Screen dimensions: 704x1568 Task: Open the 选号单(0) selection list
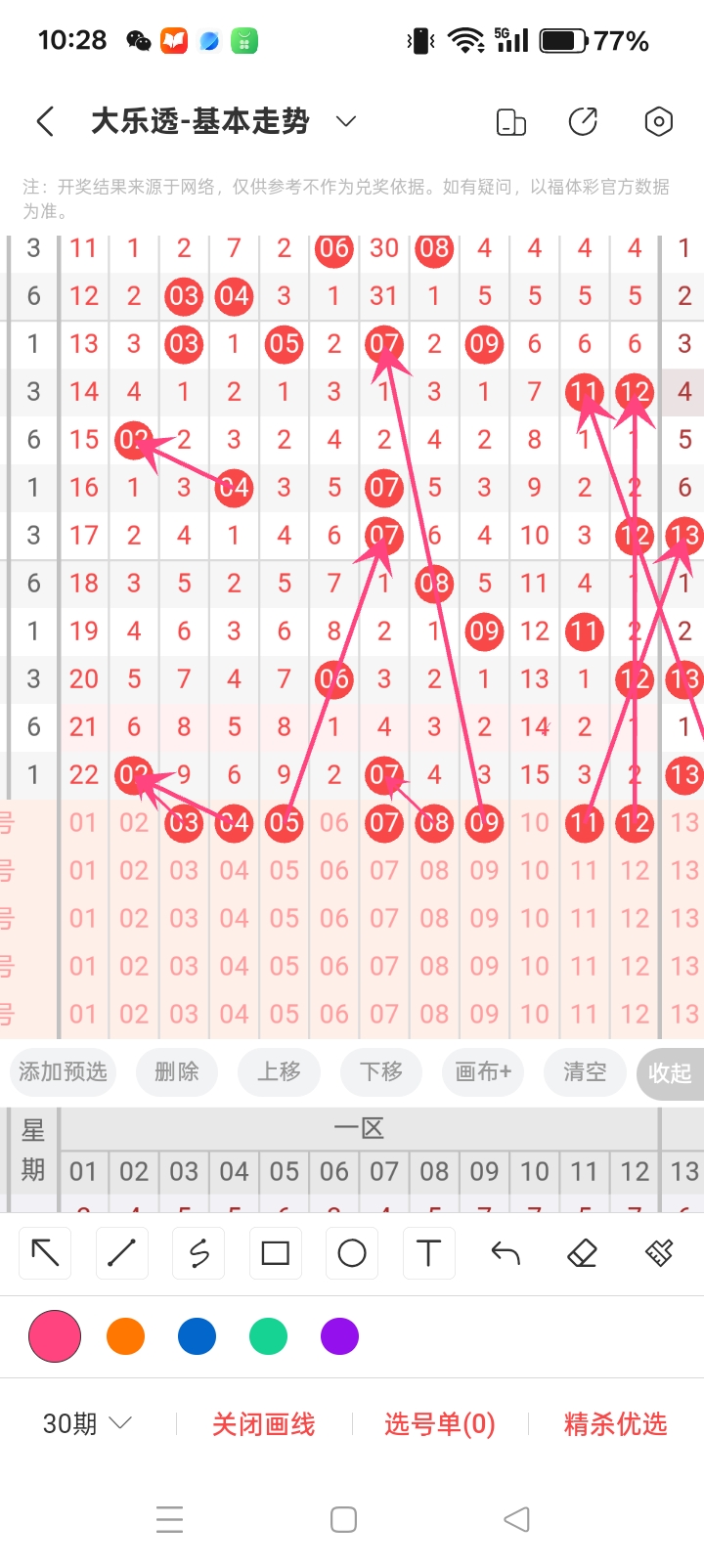pyautogui.click(x=439, y=1424)
